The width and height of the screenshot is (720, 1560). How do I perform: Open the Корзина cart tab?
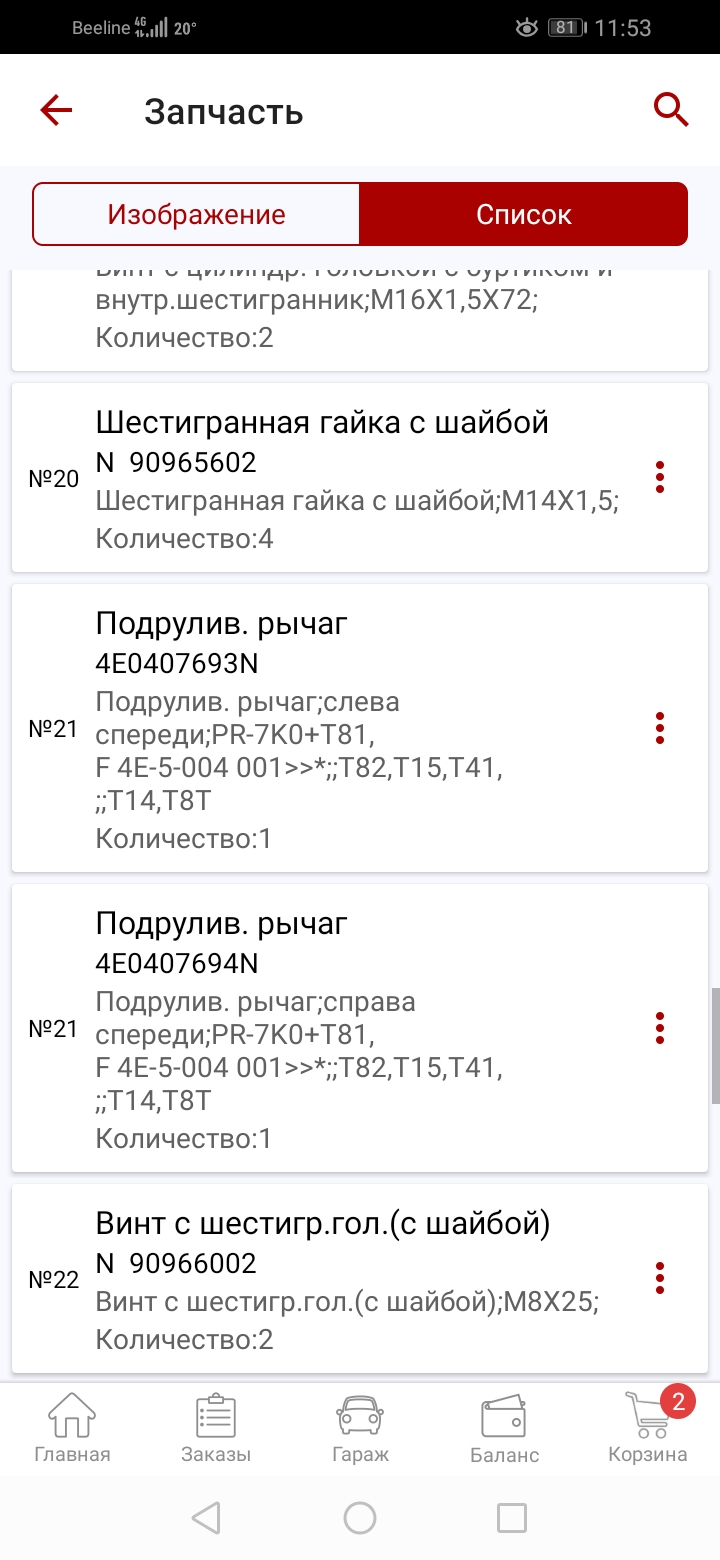pos(648,1430)
